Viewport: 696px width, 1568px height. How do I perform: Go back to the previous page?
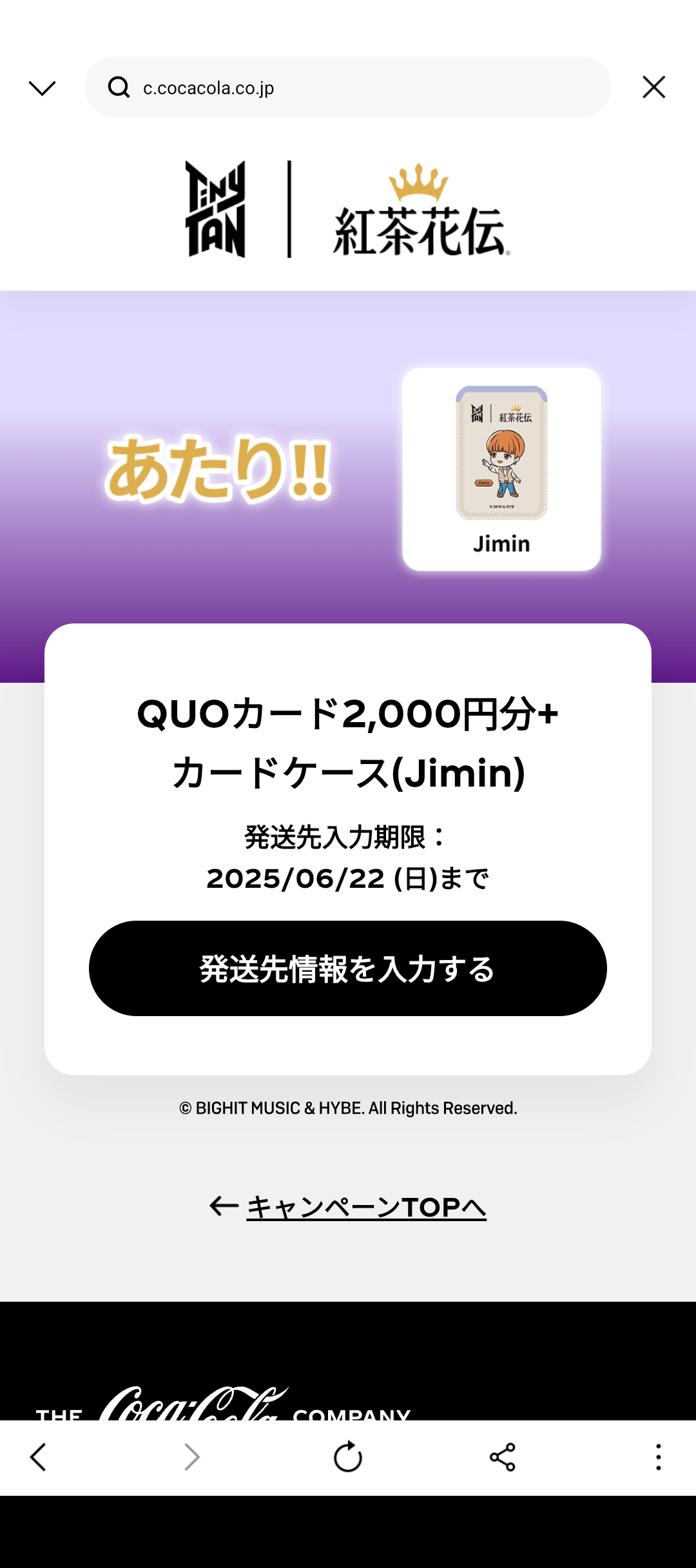[39, 1457]
